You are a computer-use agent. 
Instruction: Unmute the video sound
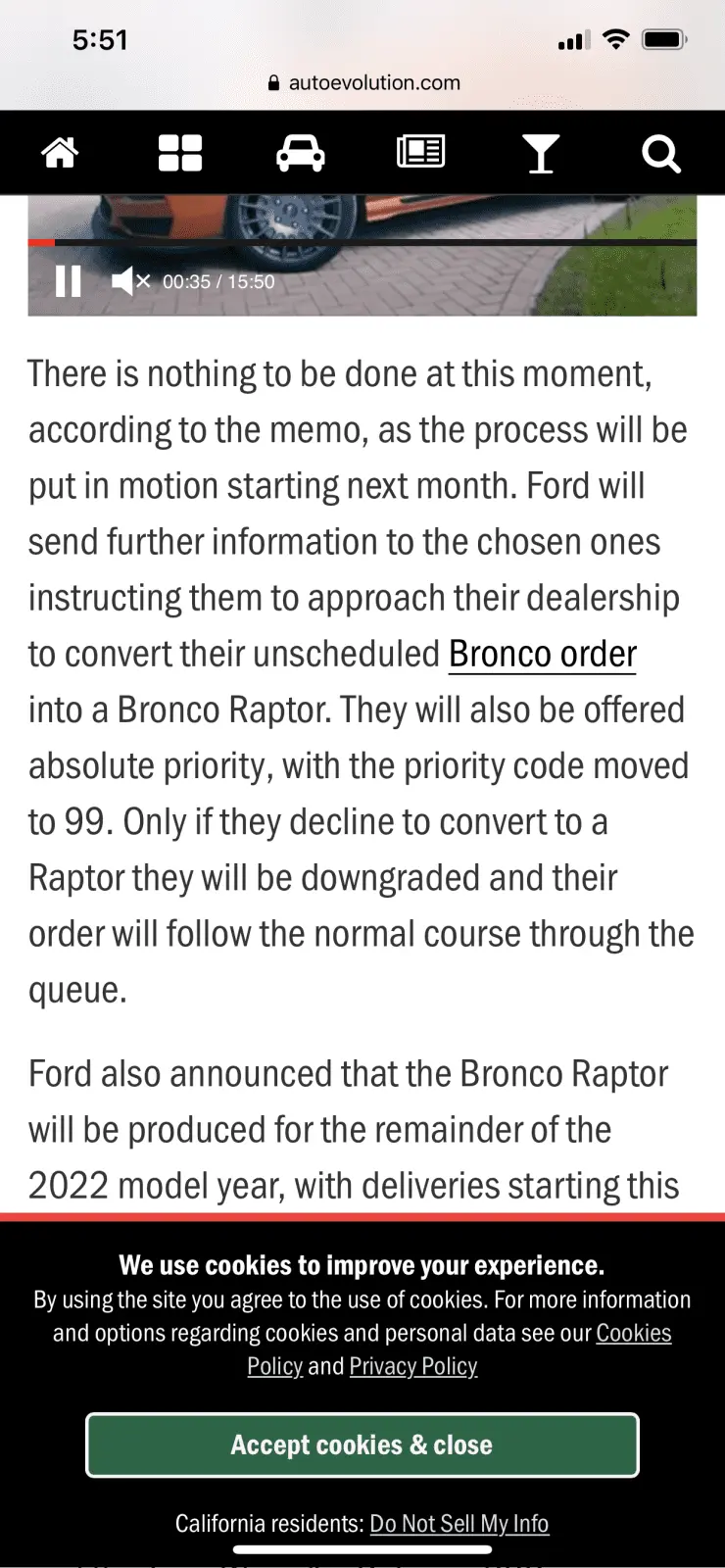click(129, 281)
